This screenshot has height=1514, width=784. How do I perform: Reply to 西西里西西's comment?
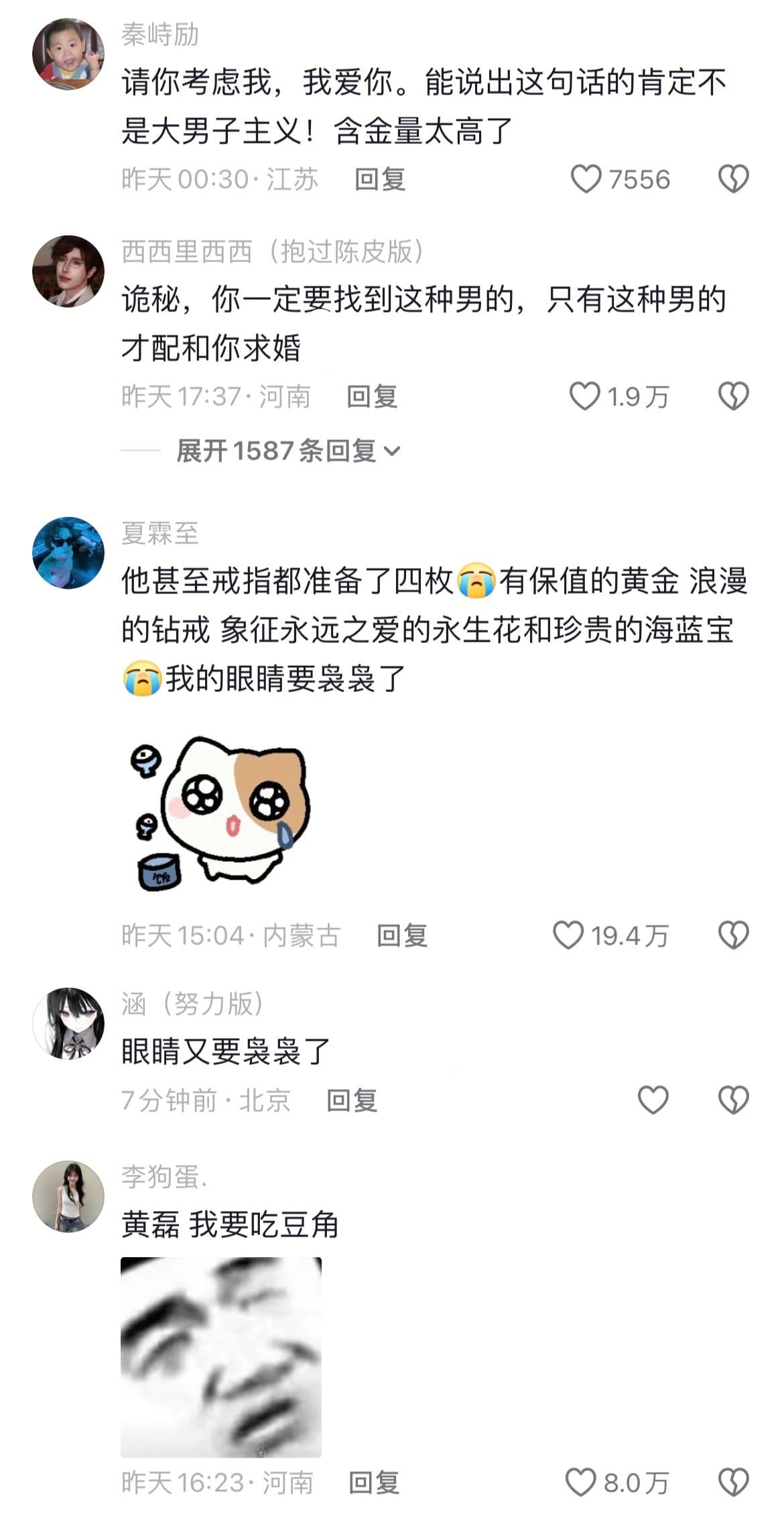[372, 396]
